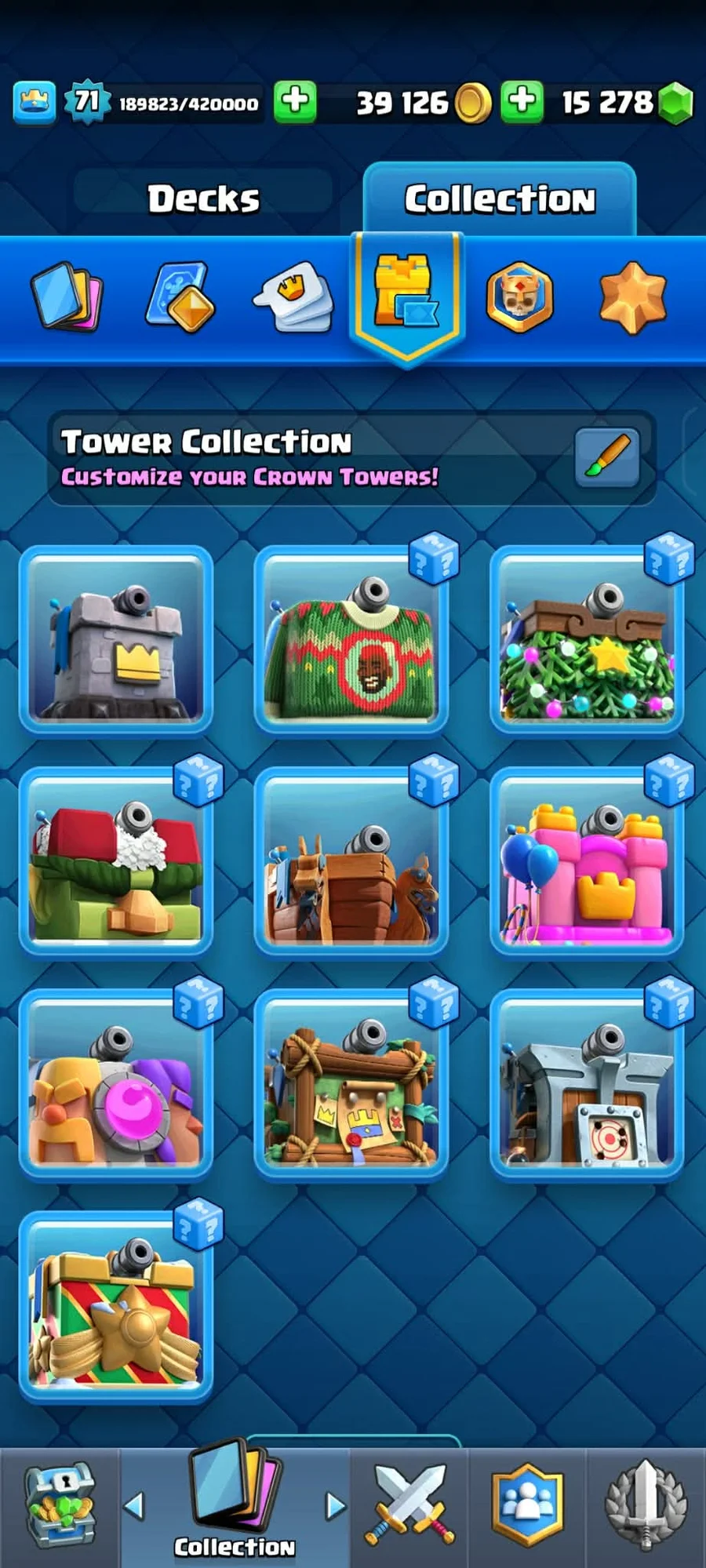Switch to the Decks tab
Screen dimensions: 706x1568
[x=203, y=198]
